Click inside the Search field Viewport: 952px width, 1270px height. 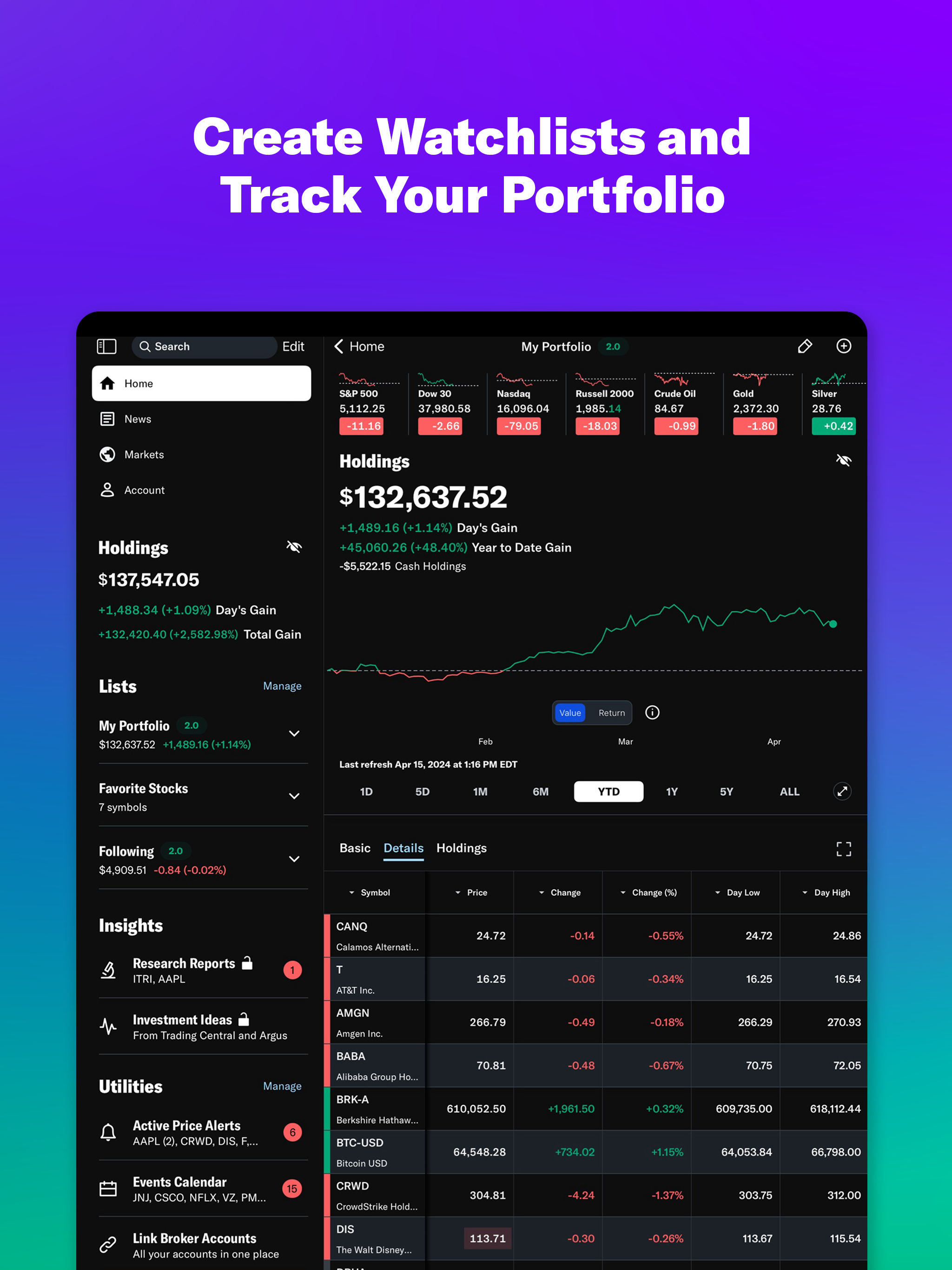coord(204,346)
